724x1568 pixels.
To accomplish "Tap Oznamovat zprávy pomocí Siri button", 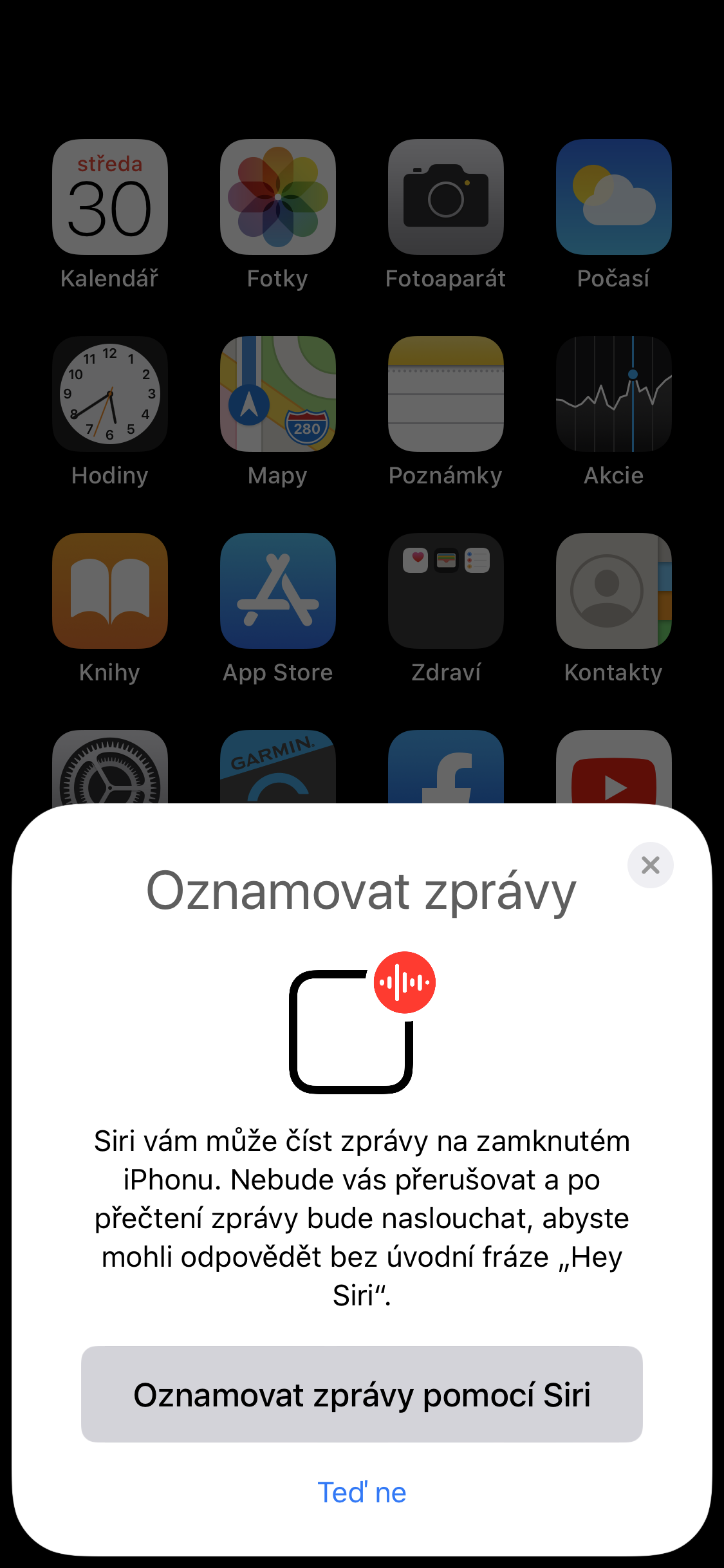I will coord(362,1394).
